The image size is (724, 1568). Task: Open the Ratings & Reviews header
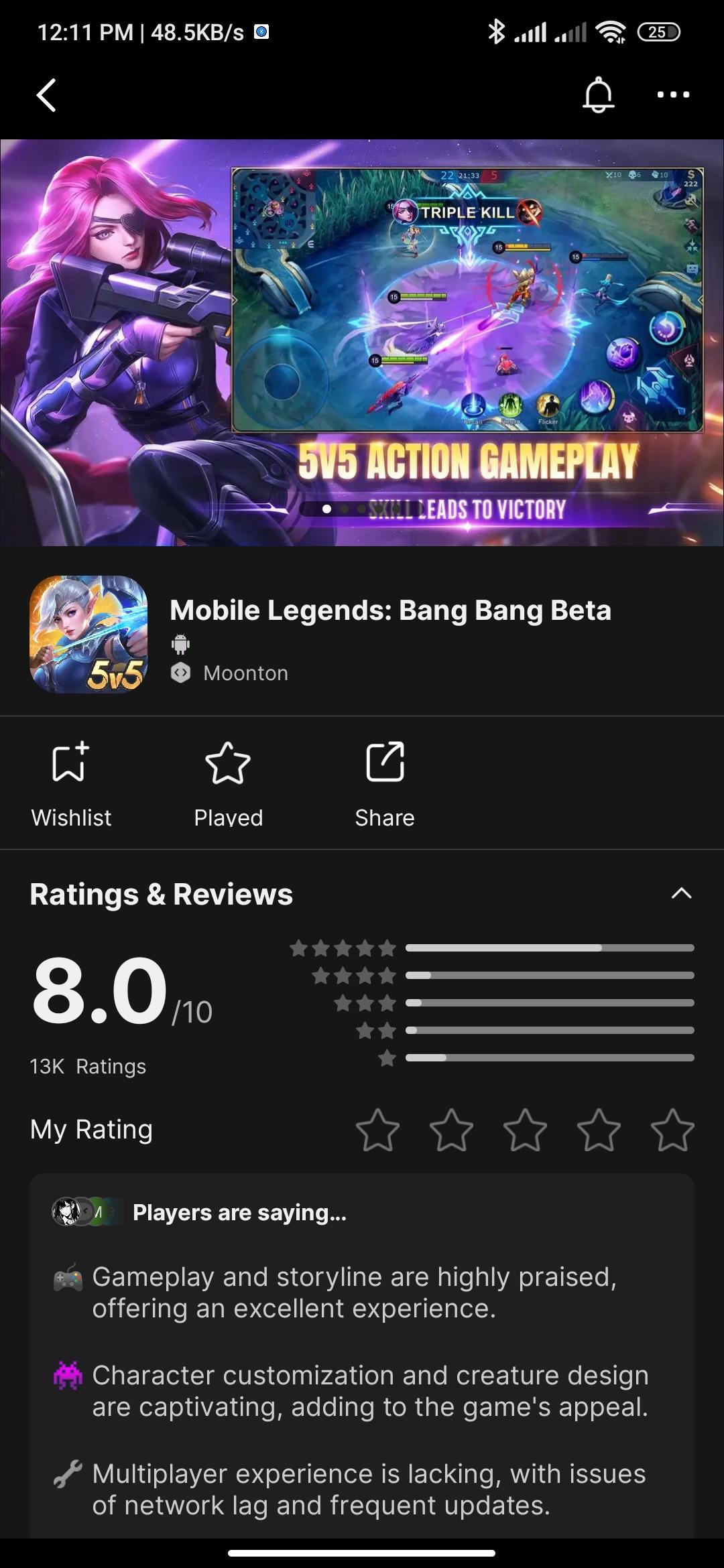click(161, 893)
